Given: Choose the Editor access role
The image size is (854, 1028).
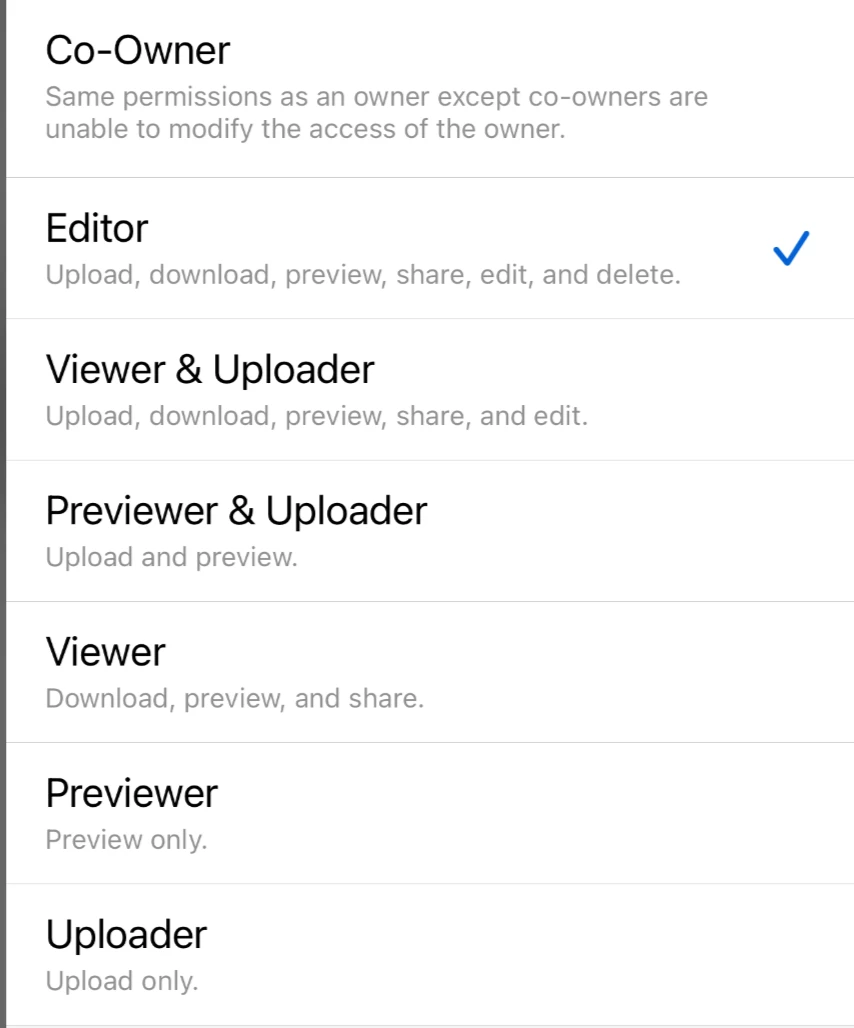Looking at the screenshot, I should 97,229.
